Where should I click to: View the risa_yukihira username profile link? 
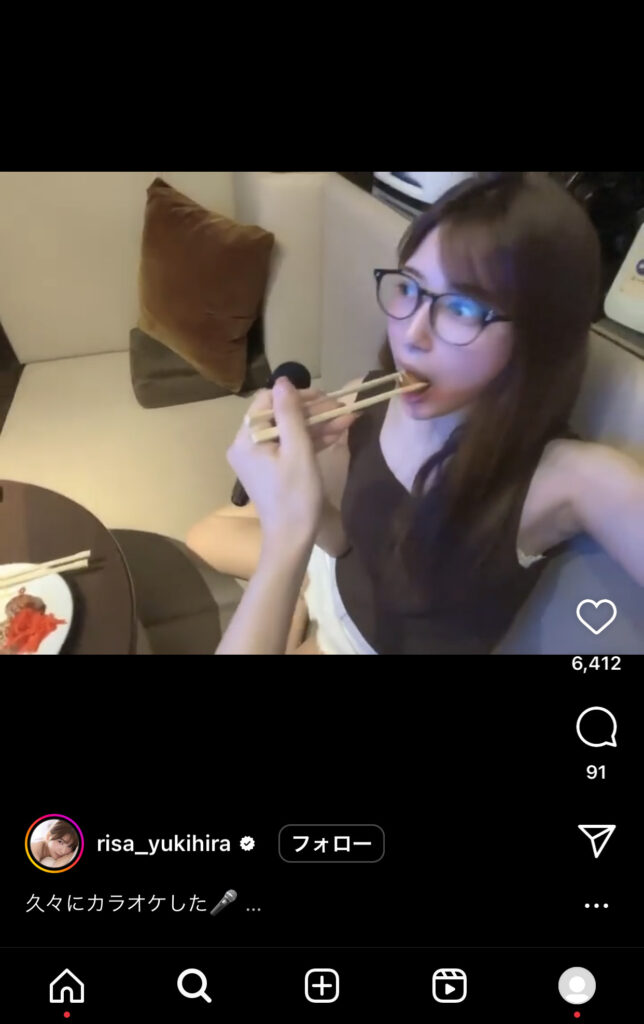click(x=164, y=844)
